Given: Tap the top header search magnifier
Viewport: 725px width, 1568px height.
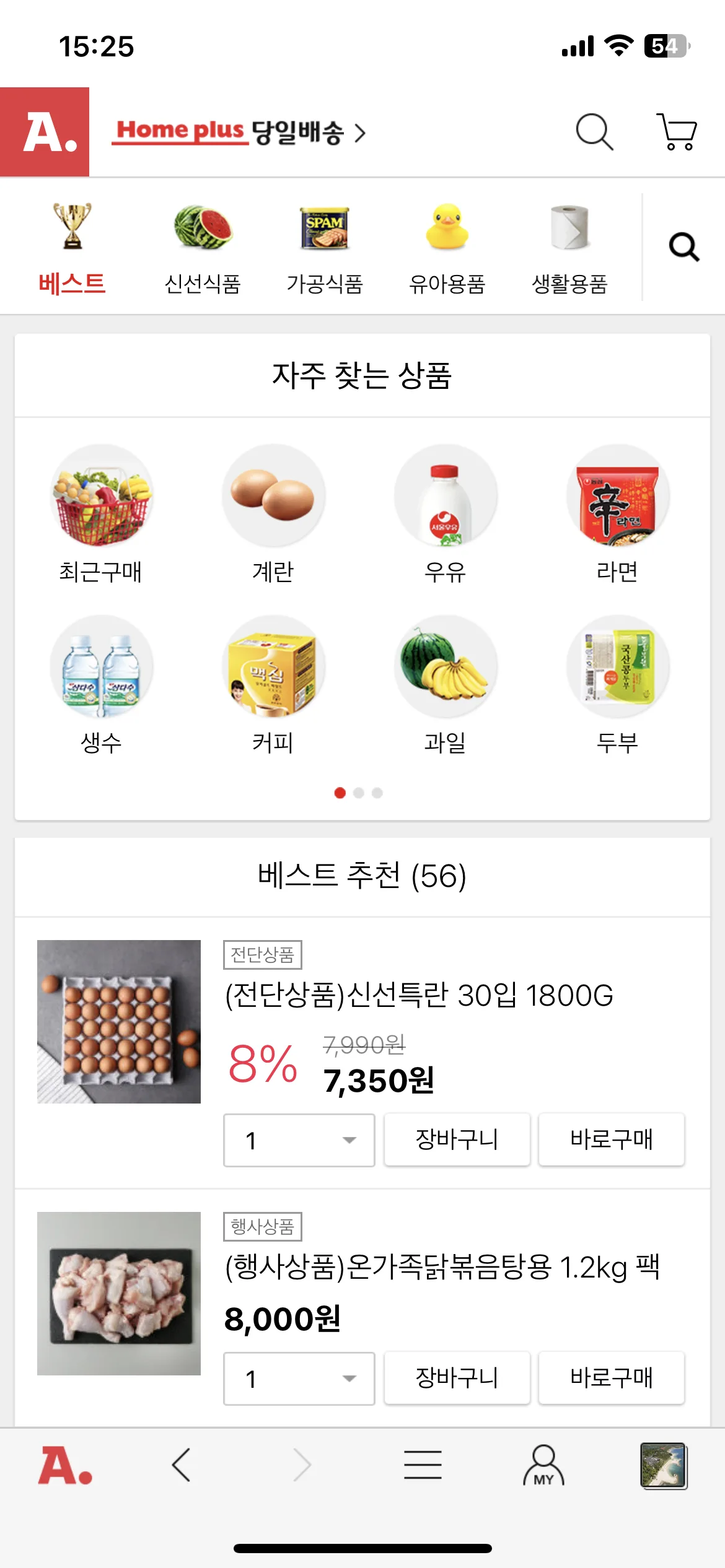Looking at the screenshot, I should (x=594, y=131).
